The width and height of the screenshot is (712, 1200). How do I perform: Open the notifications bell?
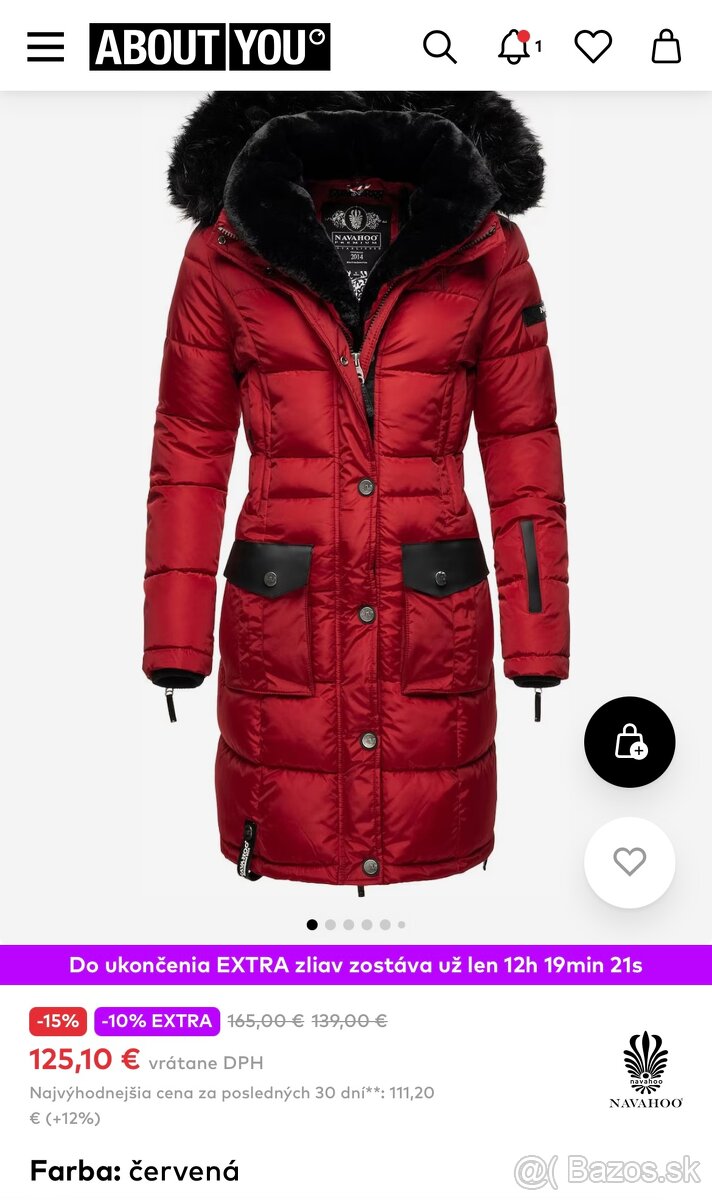pos(515,46)
